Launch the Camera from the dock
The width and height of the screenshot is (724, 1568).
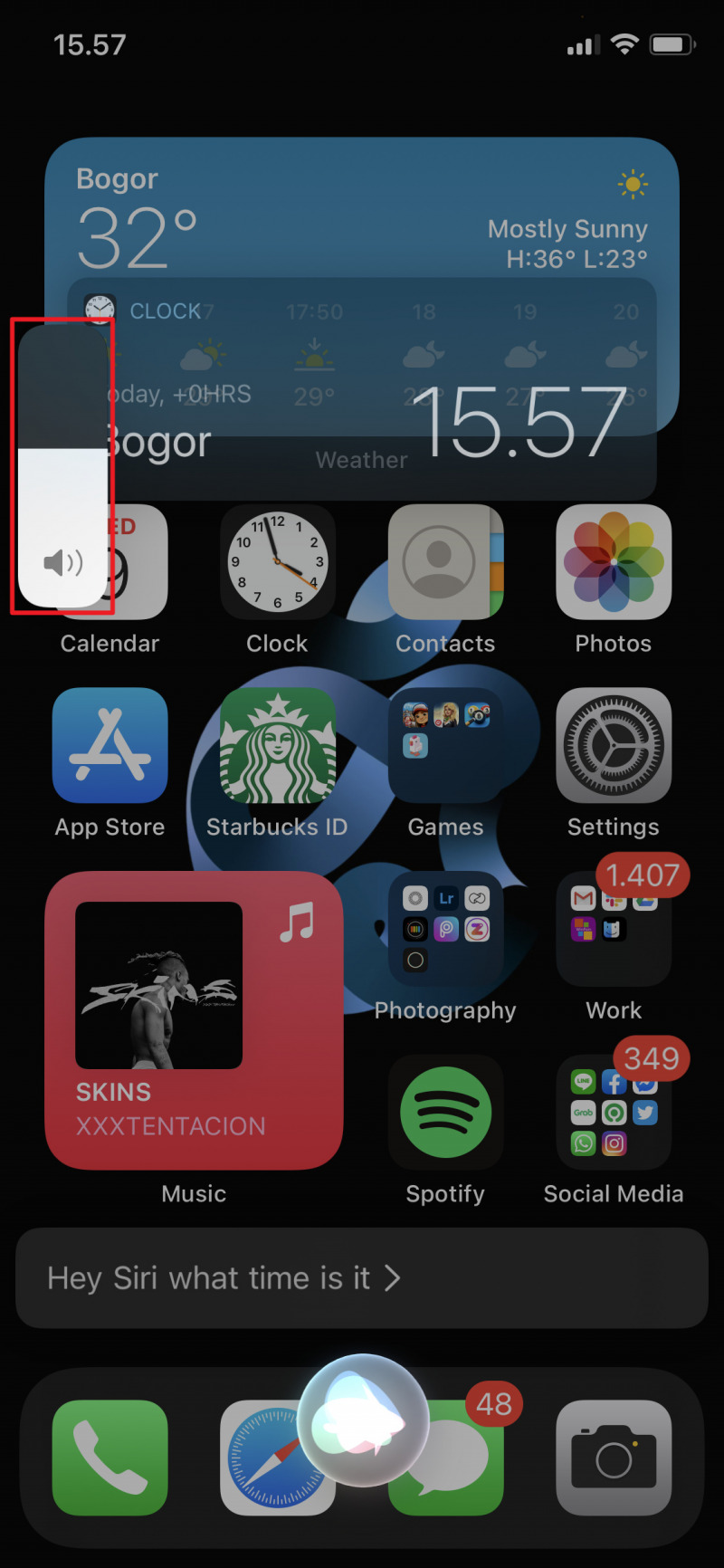point(614,1458)
